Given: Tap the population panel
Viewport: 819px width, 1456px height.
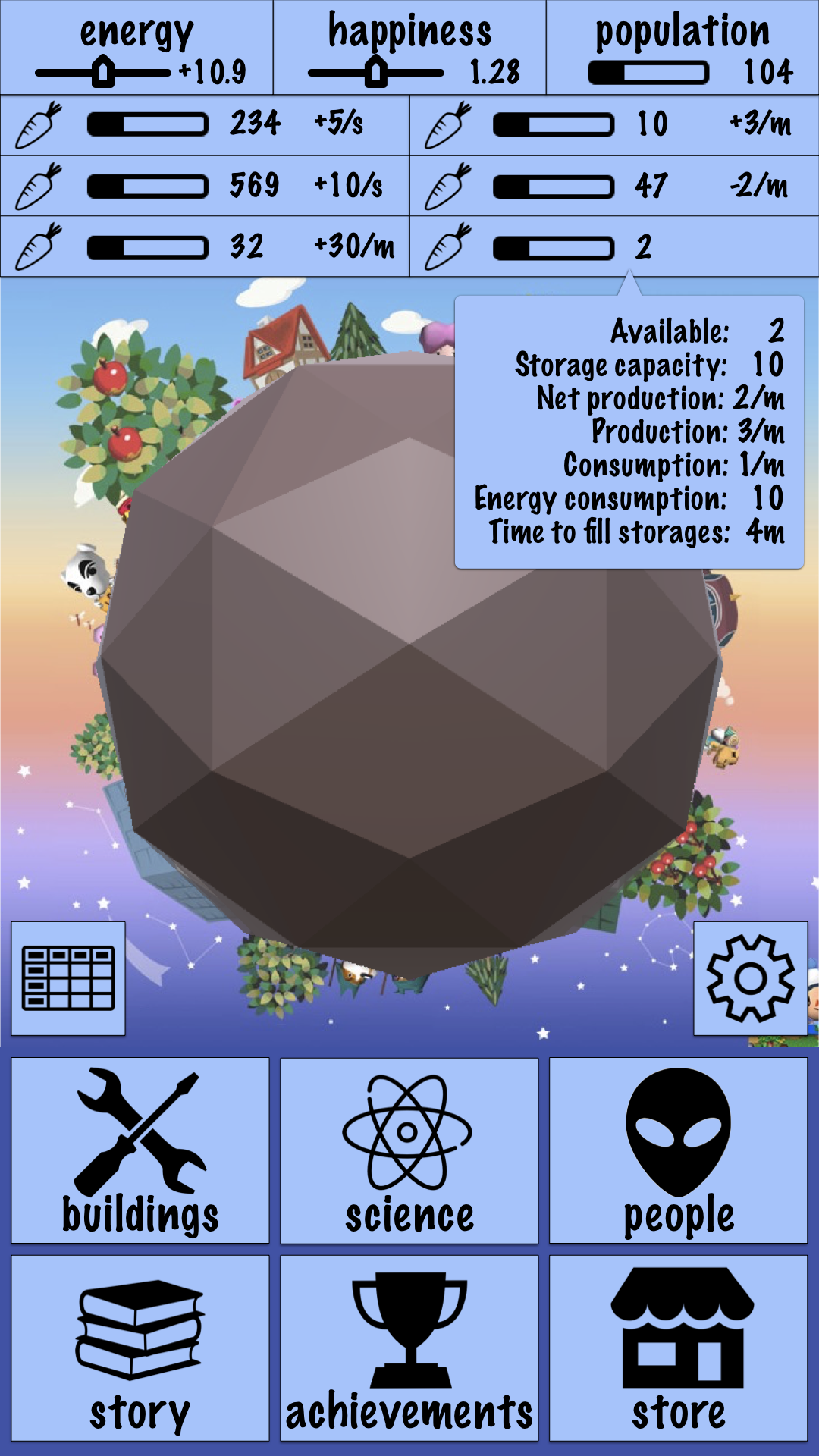Looking at the screenshot, I should click(682, 48).
